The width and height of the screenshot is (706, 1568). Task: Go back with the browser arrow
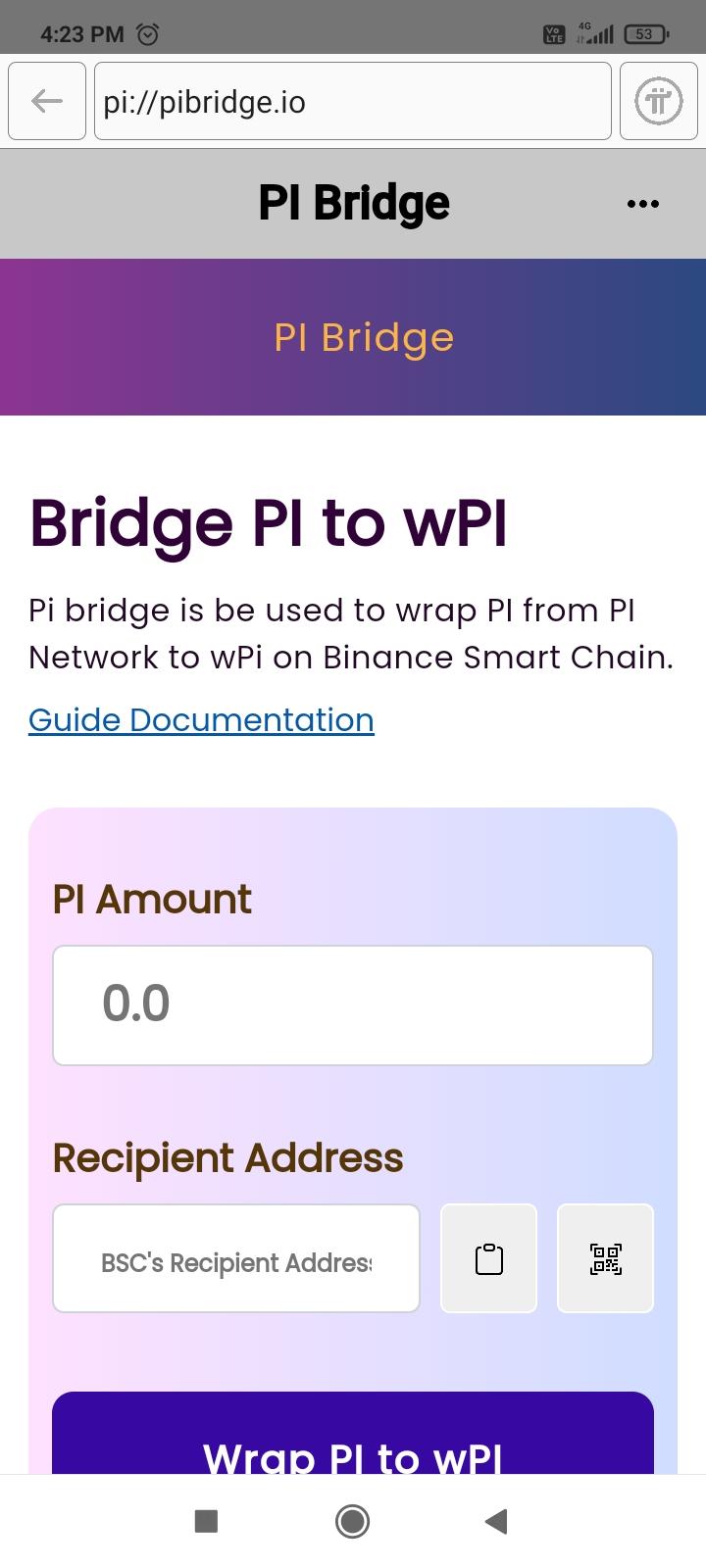point(47,101)
